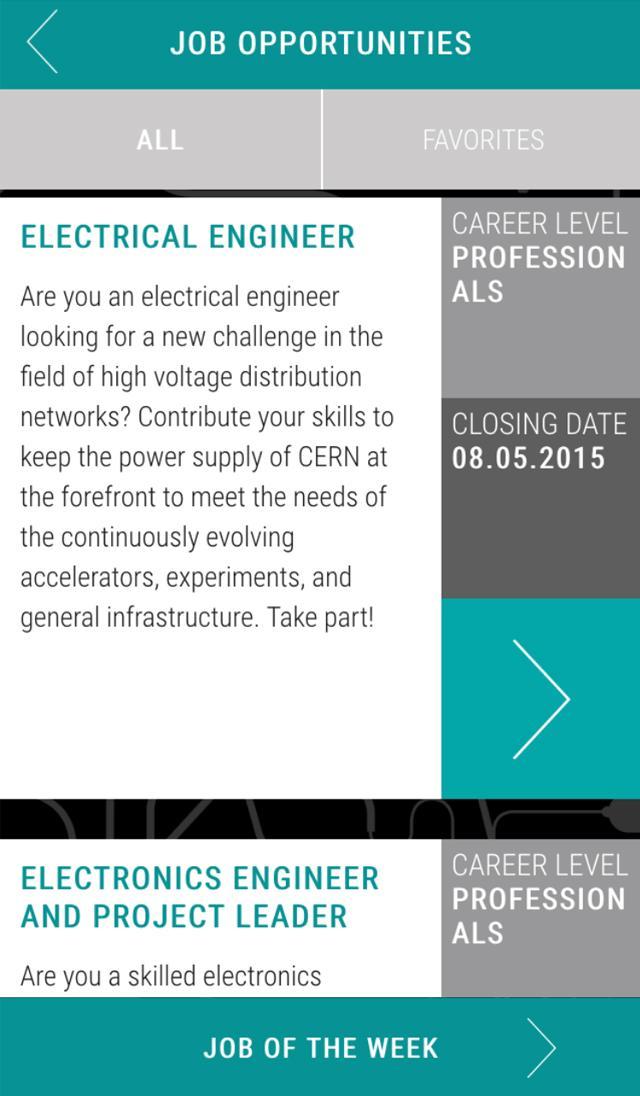
Task: Open Job of the Week
Action: (320, 1048)
